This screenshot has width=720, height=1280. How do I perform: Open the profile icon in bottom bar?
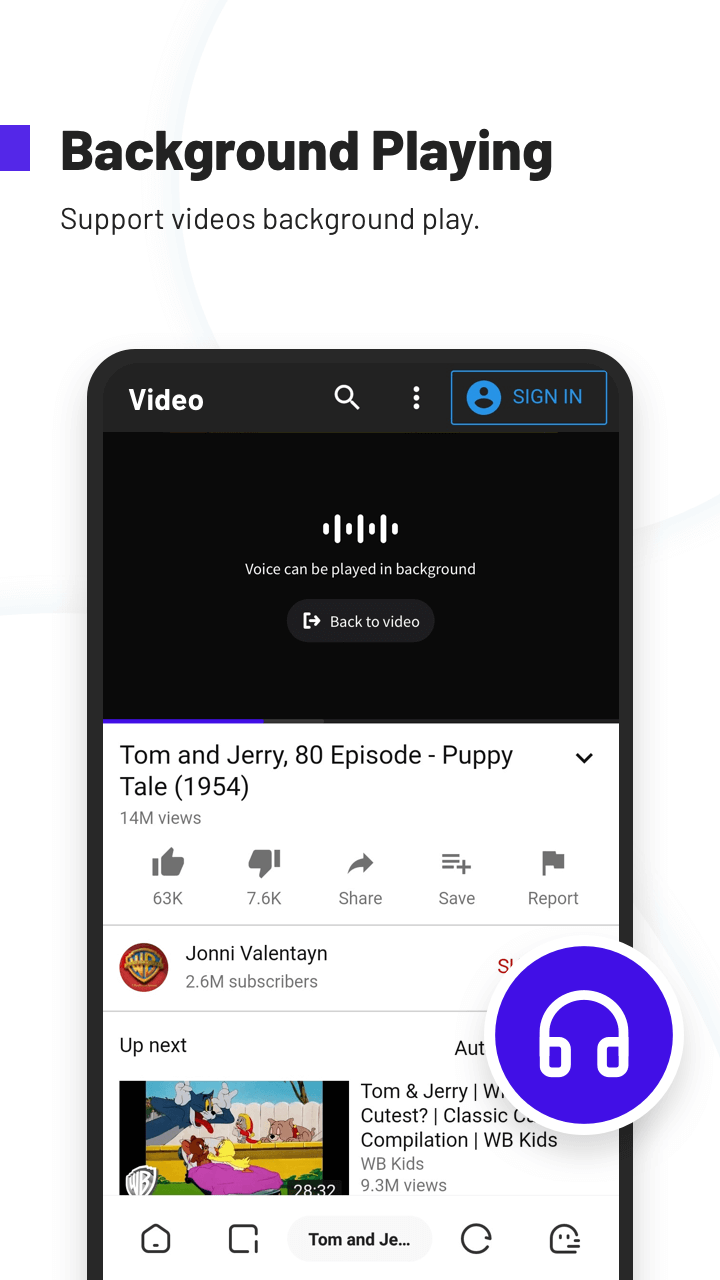(565, 1238)
